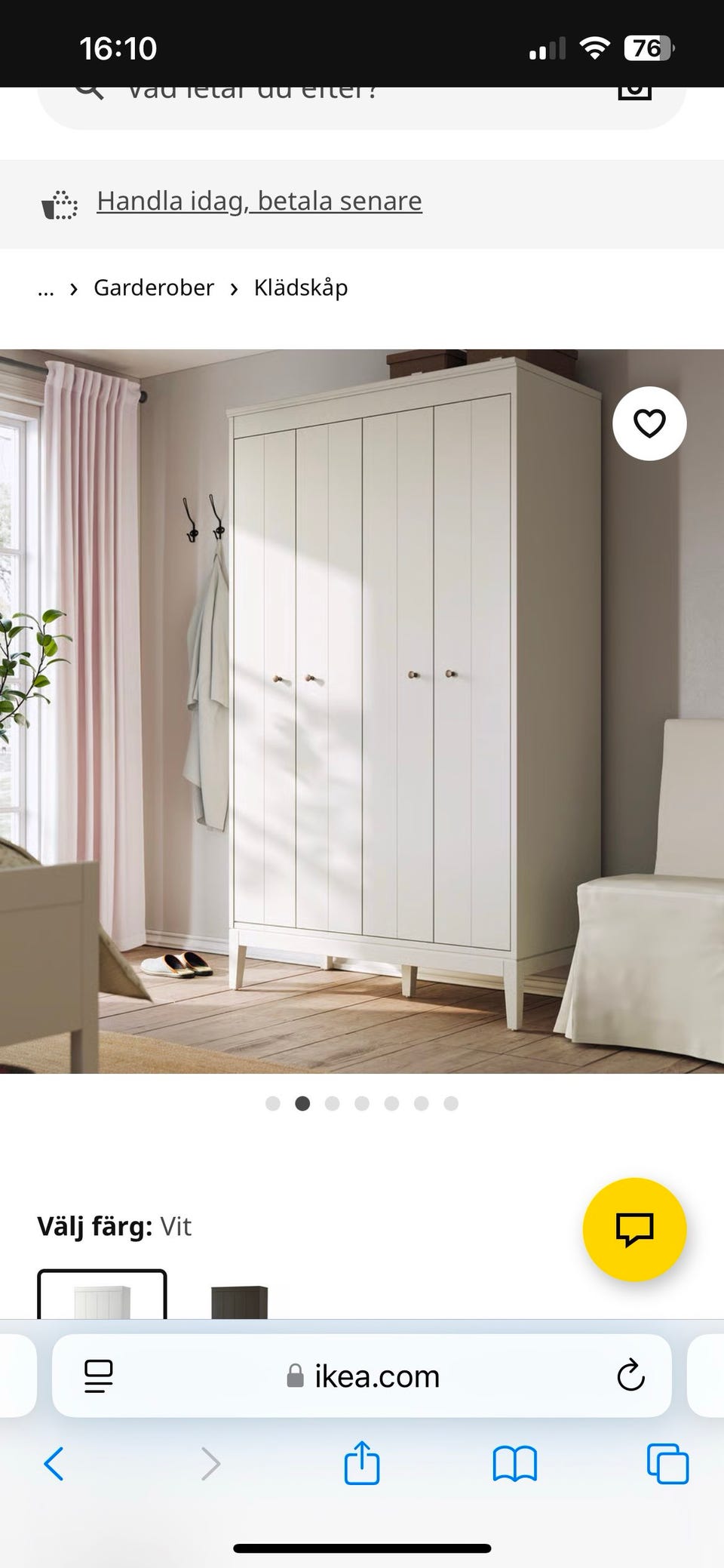The height and width of the screenshot is (1568, 724).
Task: Jump to the second carousel dot
Action: (x=302, y=1103)
